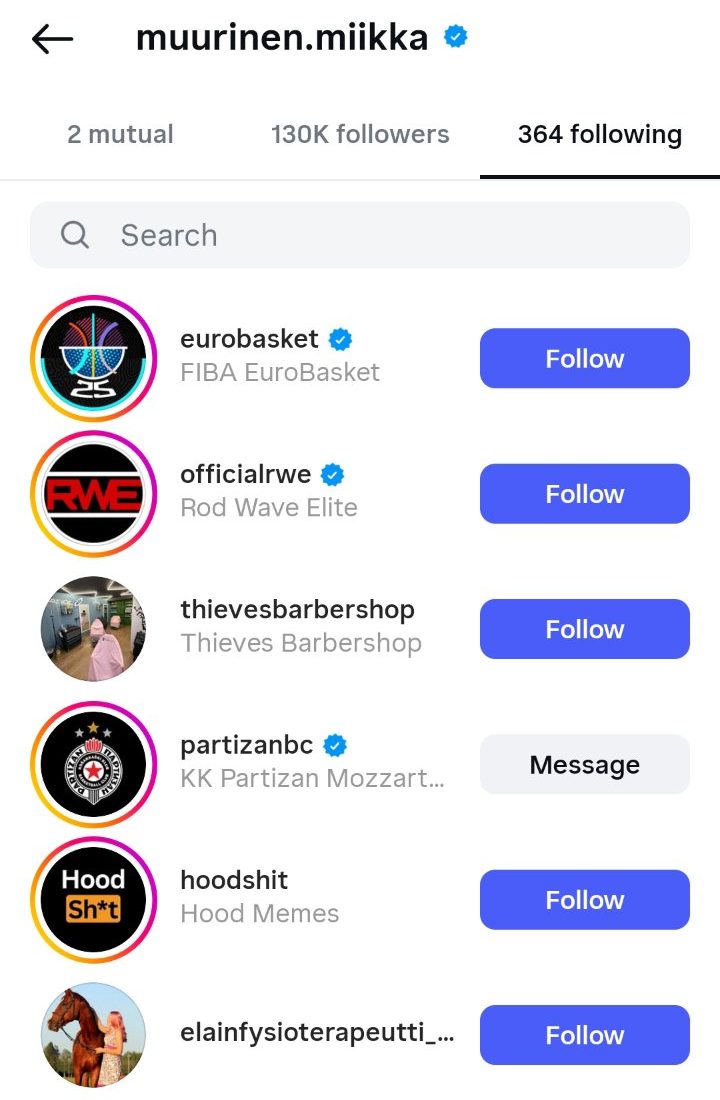Open the 130K followers tab
Image resolution: width=720 pixels, height=1100 pixels.
click(x=360, y=134)
